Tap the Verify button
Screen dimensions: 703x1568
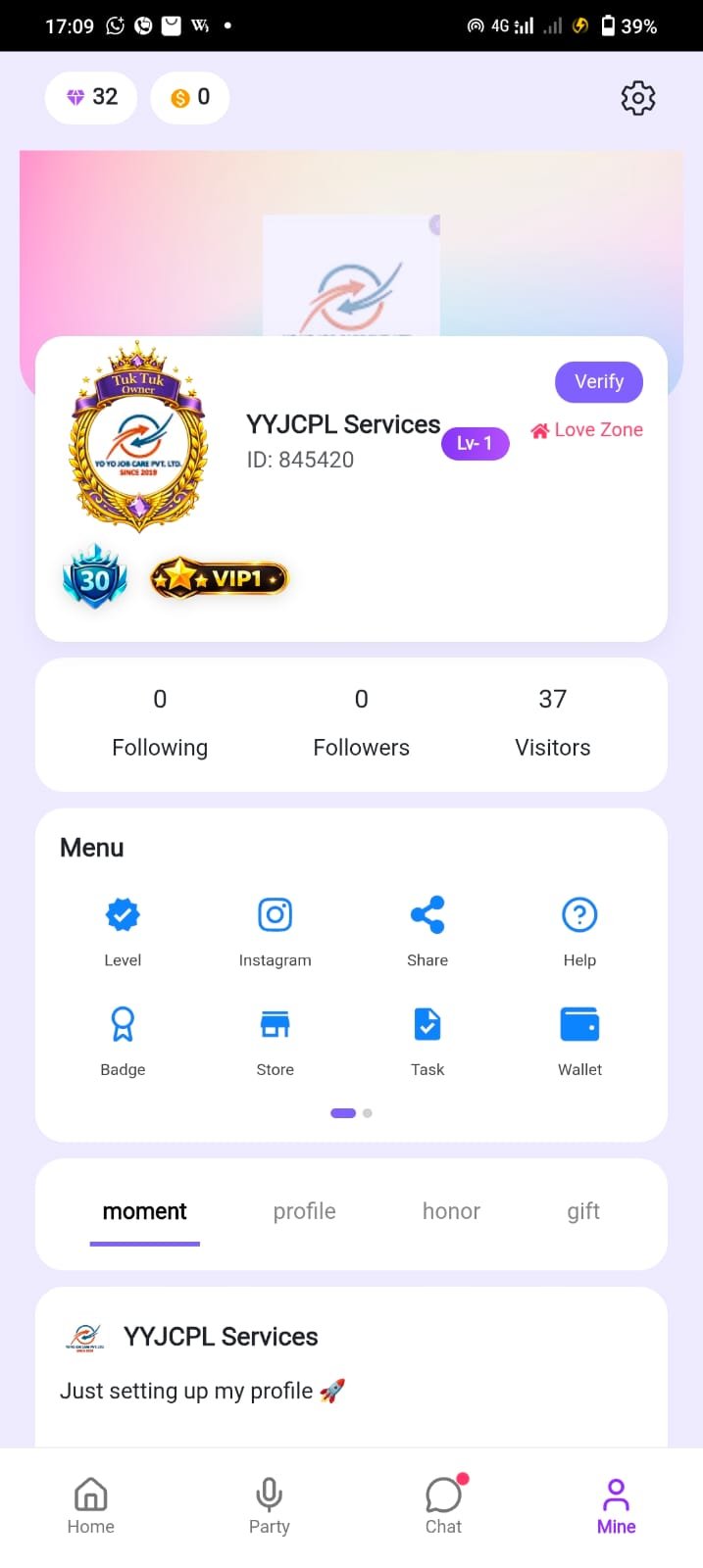[x=598, y=381]
